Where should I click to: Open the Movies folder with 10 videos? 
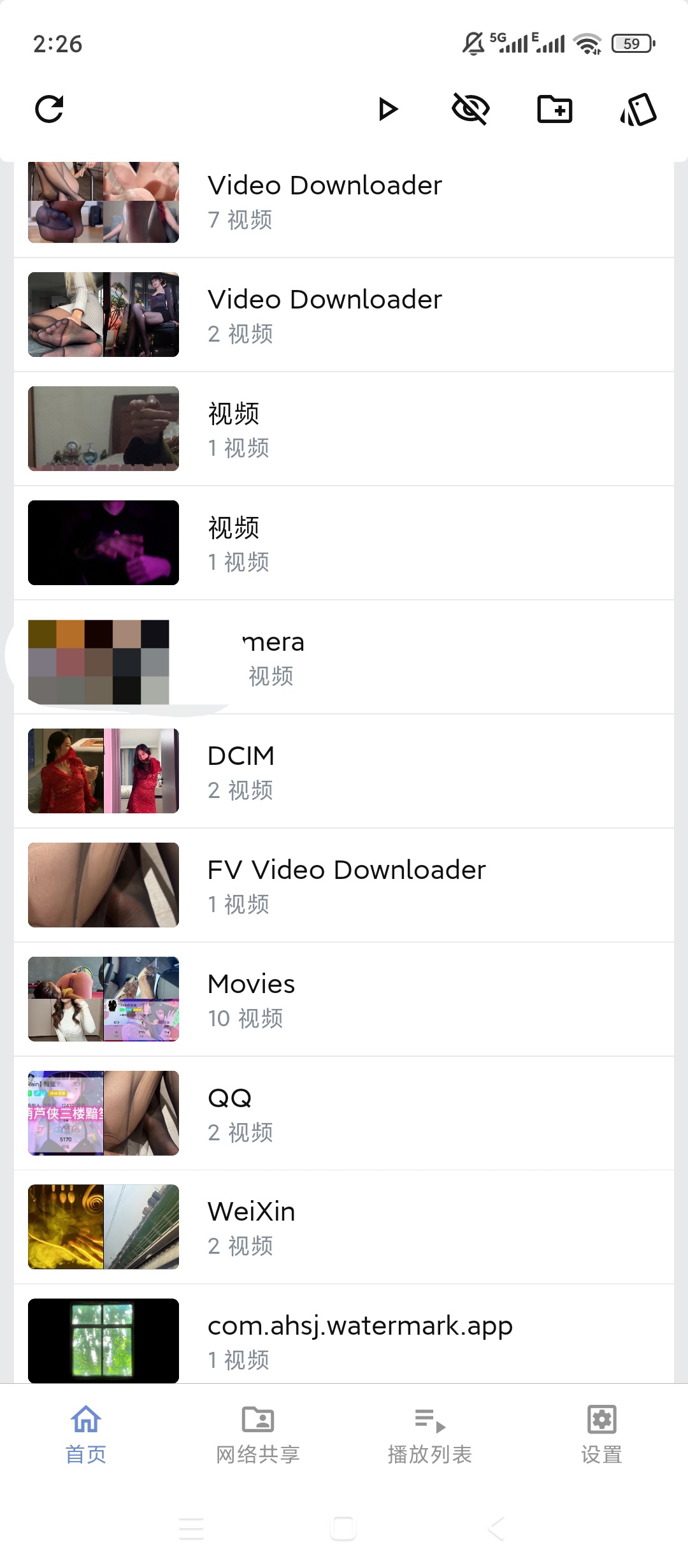pos(344,998)
